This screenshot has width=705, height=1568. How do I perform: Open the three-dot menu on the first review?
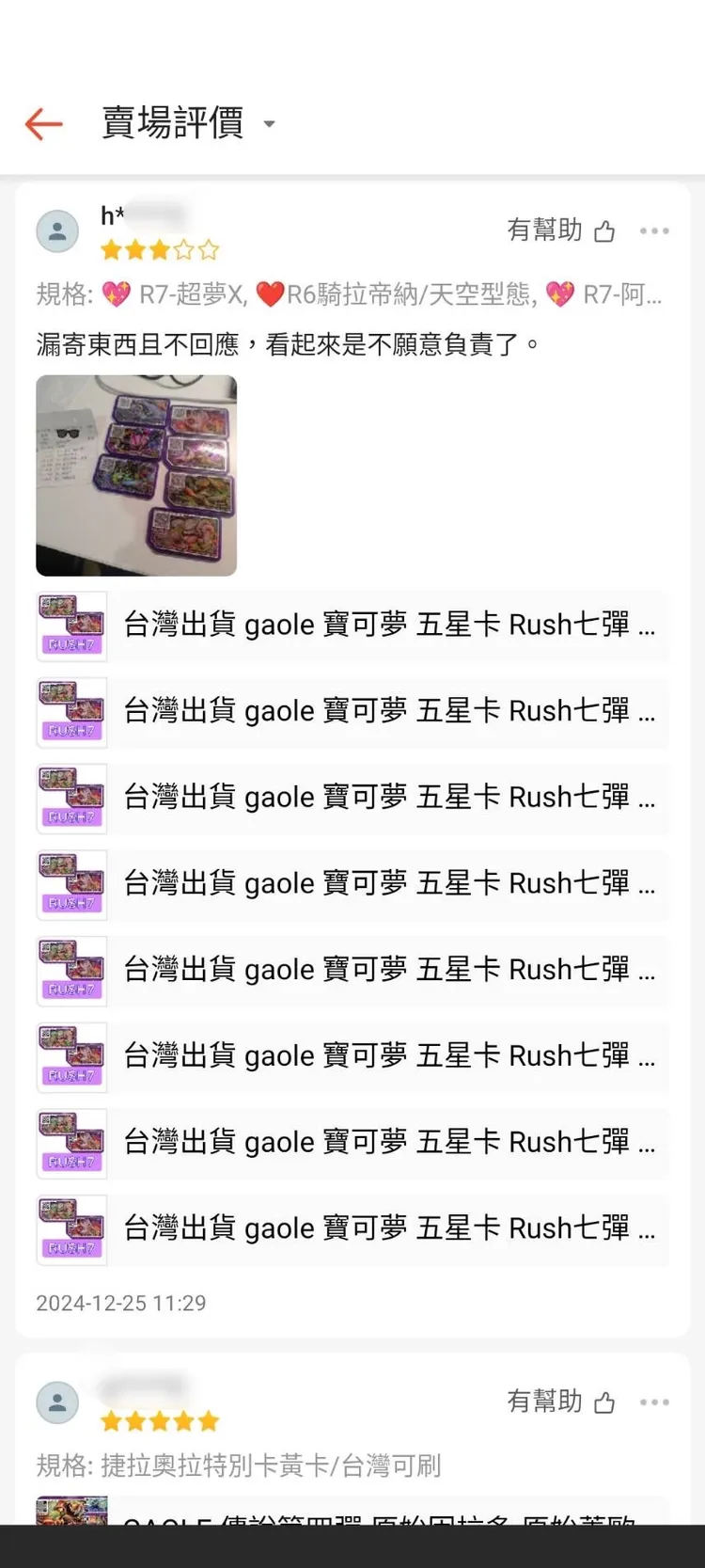click(x=654, y=230)
